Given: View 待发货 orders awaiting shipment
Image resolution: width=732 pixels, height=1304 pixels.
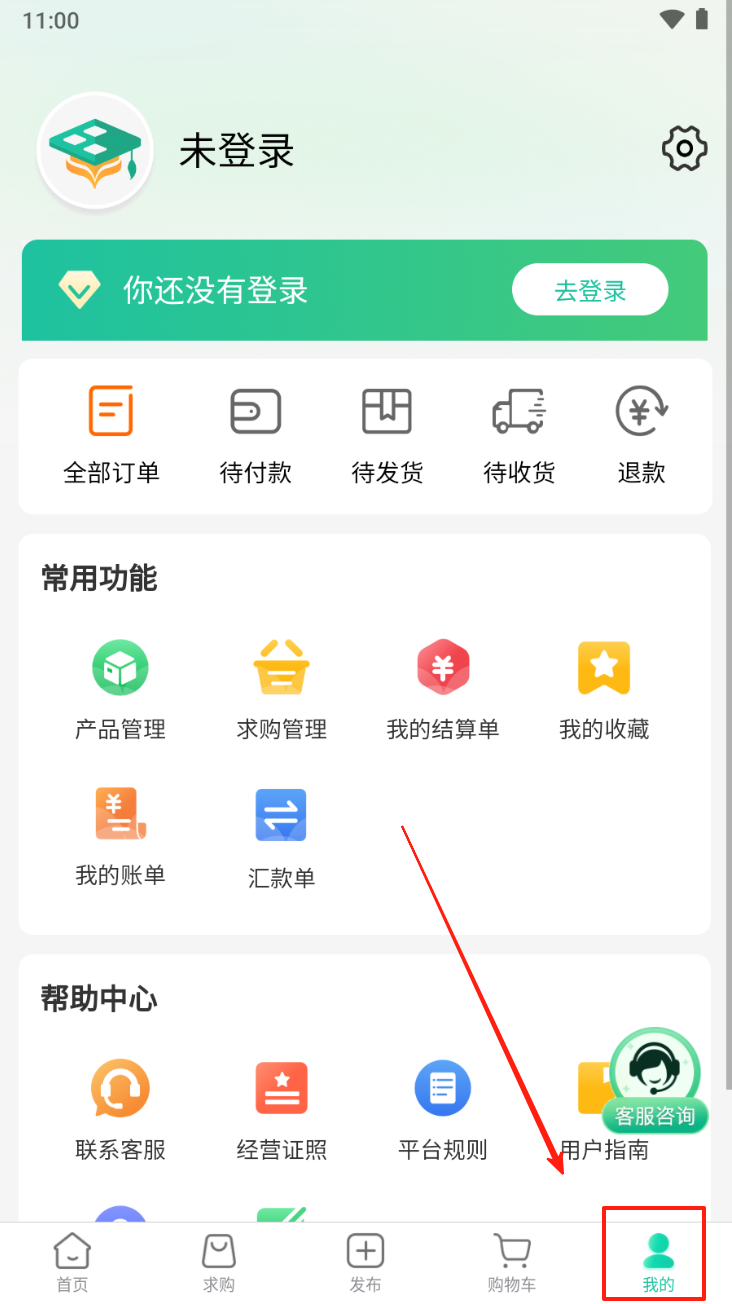Looking at the screenshot, I should tap(387, 435).
